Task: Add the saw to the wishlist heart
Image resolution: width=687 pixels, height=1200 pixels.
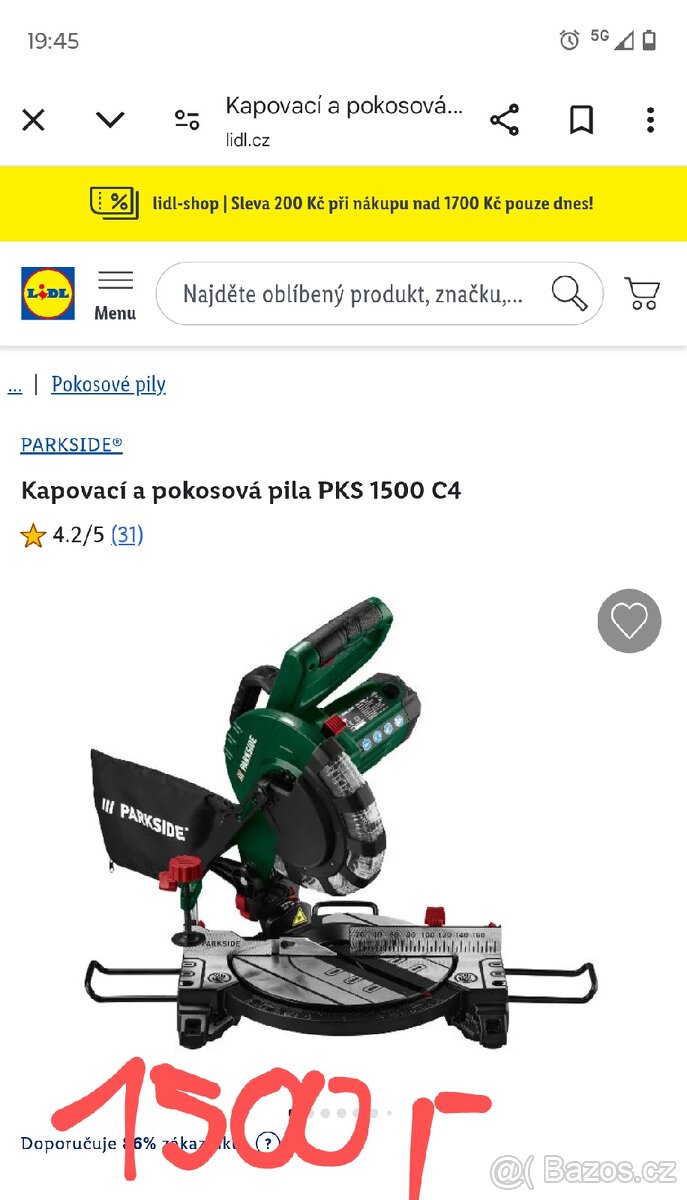Action: coord(629,621)
